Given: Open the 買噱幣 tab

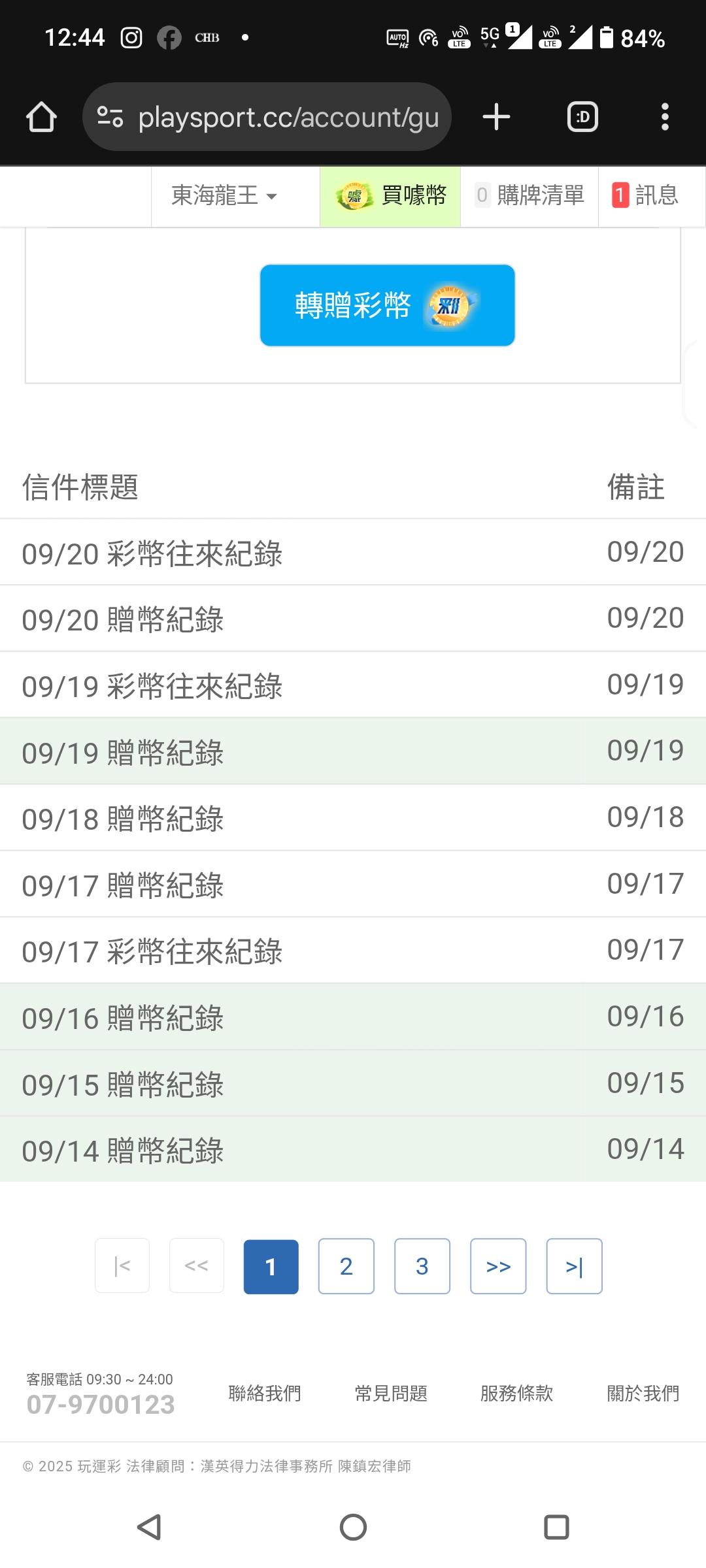Looking at the screenshot, I should click(390, 195).
